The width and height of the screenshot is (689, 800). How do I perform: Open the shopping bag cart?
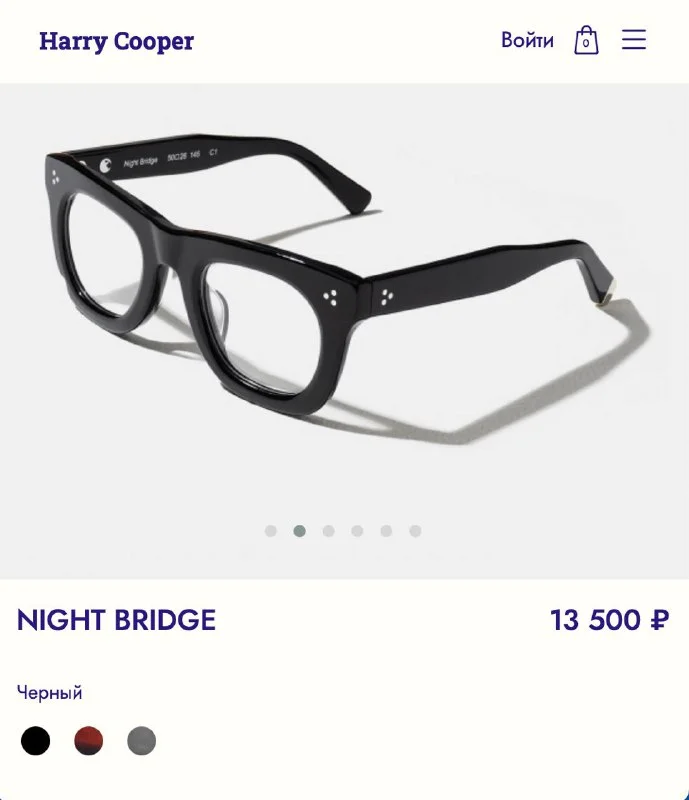click(586, 41)
